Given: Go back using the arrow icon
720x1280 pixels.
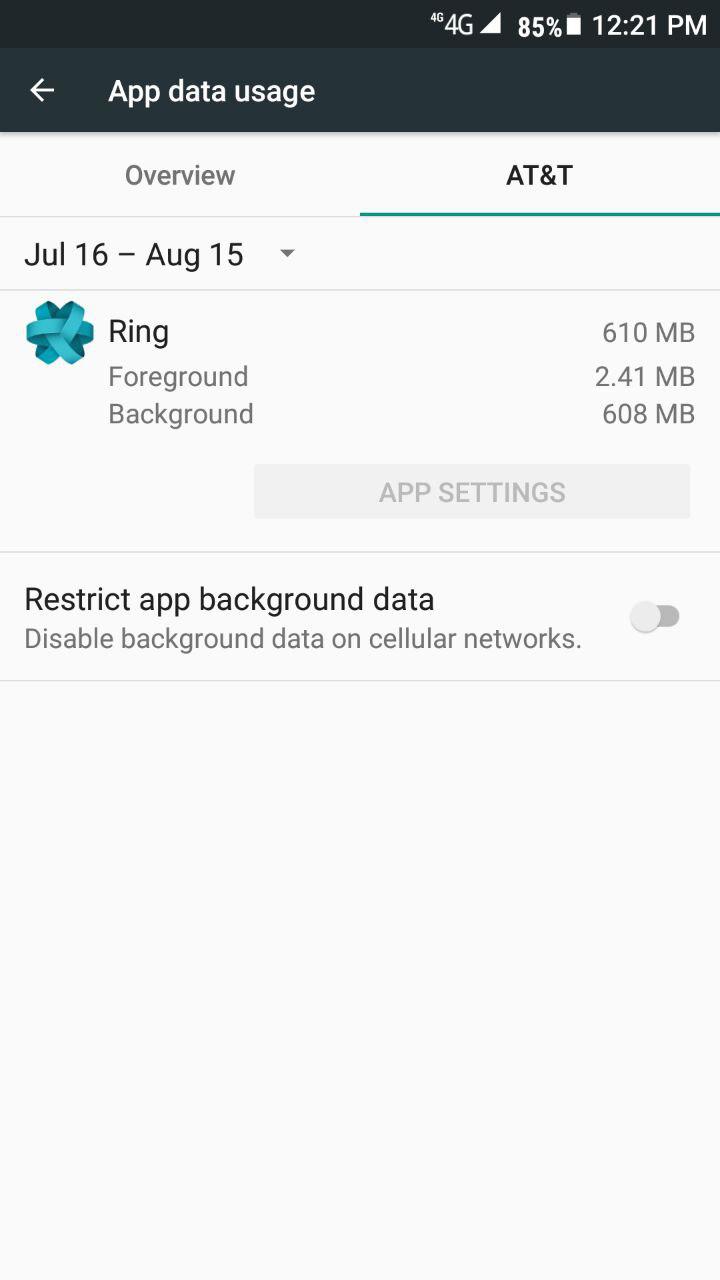Looking at the screenshot, I should point(42,91).
